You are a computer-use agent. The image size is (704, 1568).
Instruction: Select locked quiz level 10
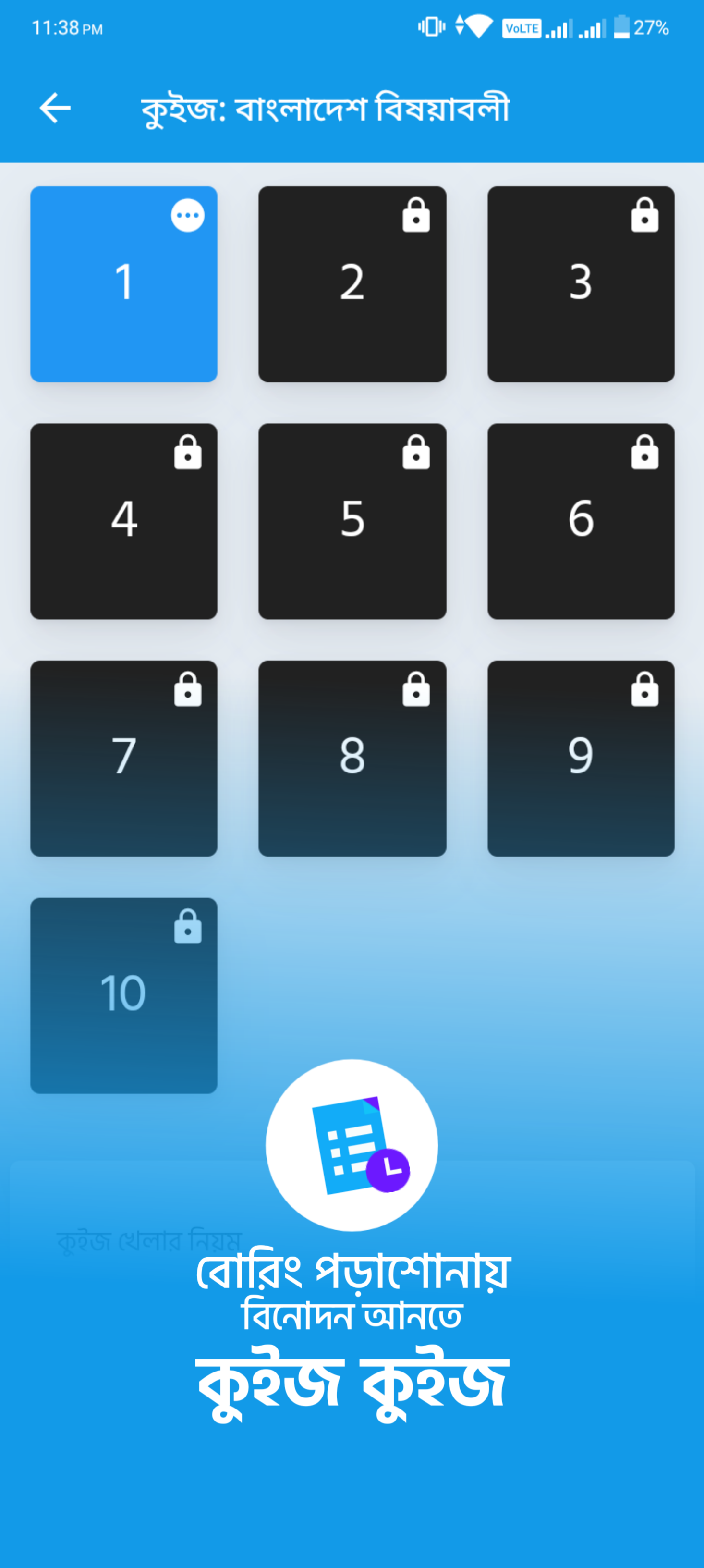(x=123, y=995)
